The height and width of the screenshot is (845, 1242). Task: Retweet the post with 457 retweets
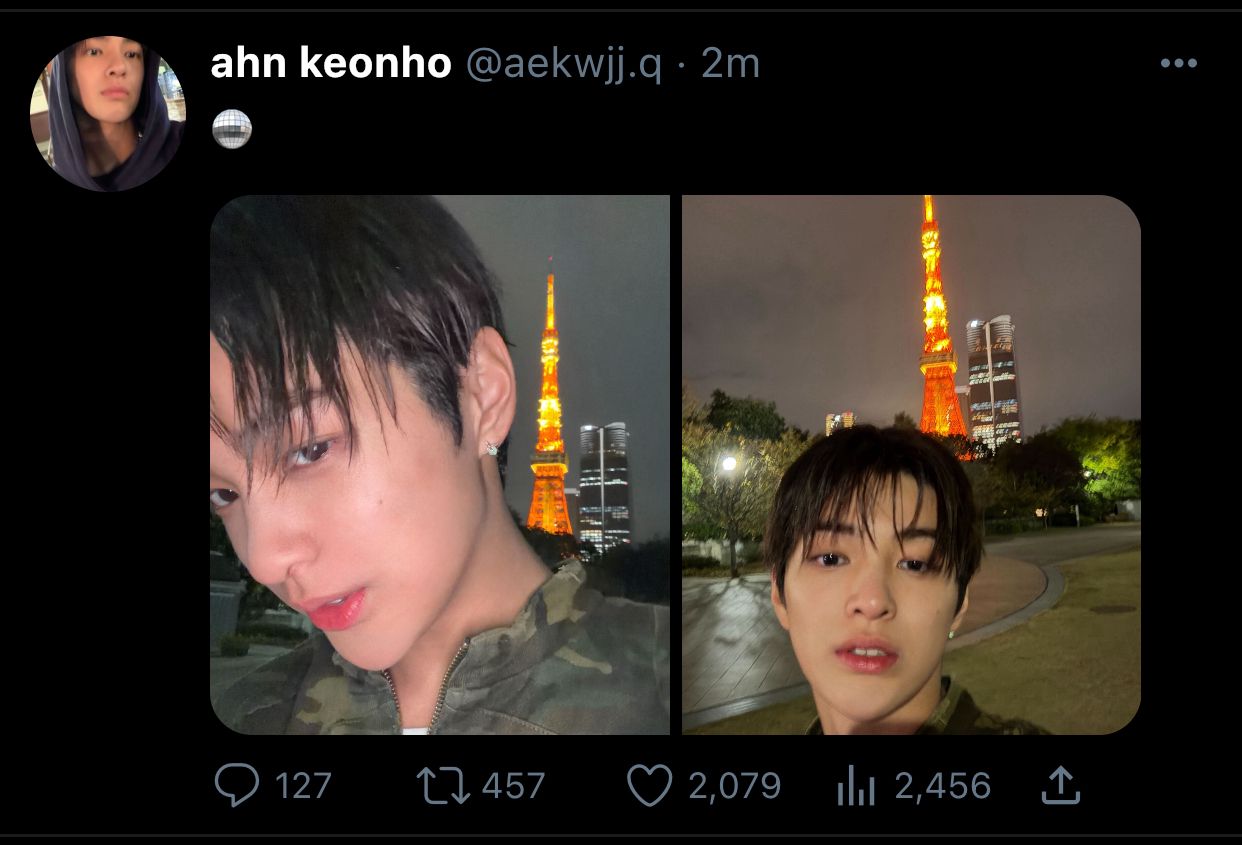pos(442,786)
